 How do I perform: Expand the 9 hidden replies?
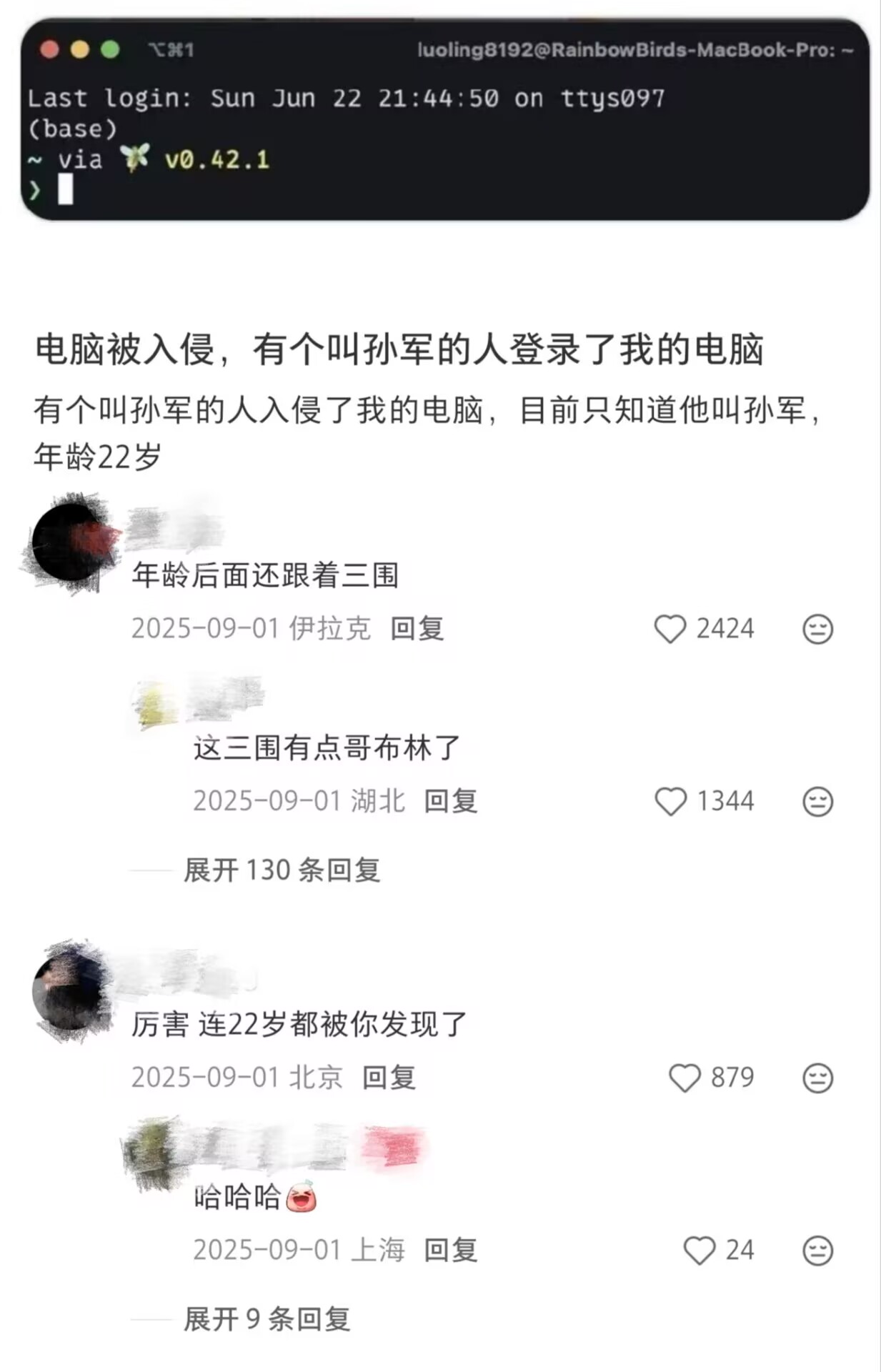(x=267, y=1319)
